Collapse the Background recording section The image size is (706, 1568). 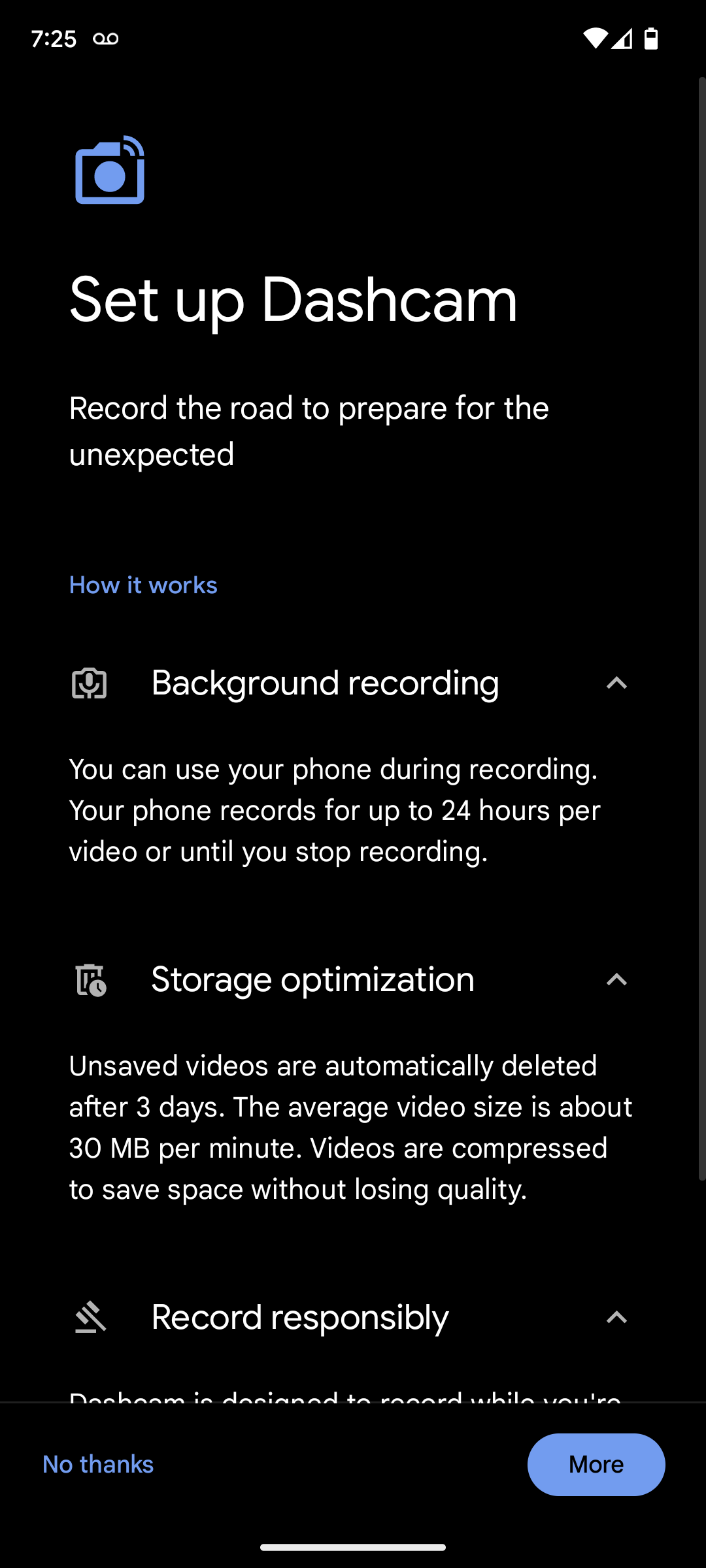[616, 683]
